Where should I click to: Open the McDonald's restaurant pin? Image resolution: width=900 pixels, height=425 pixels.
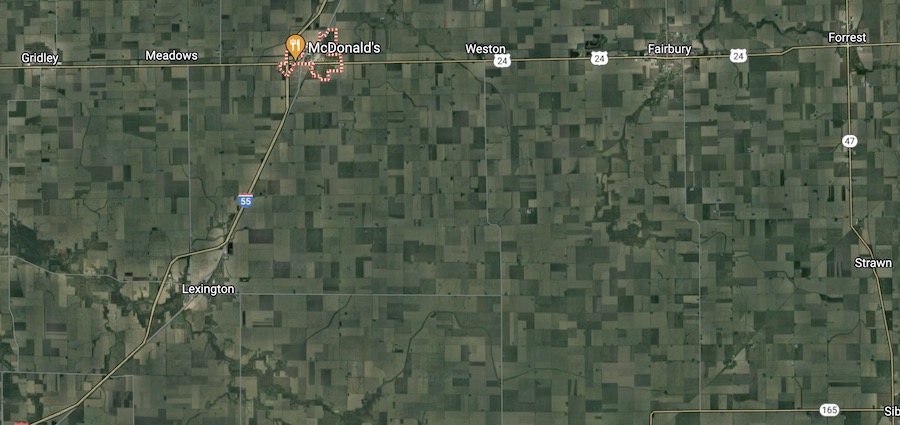click(x=295, y=45)
